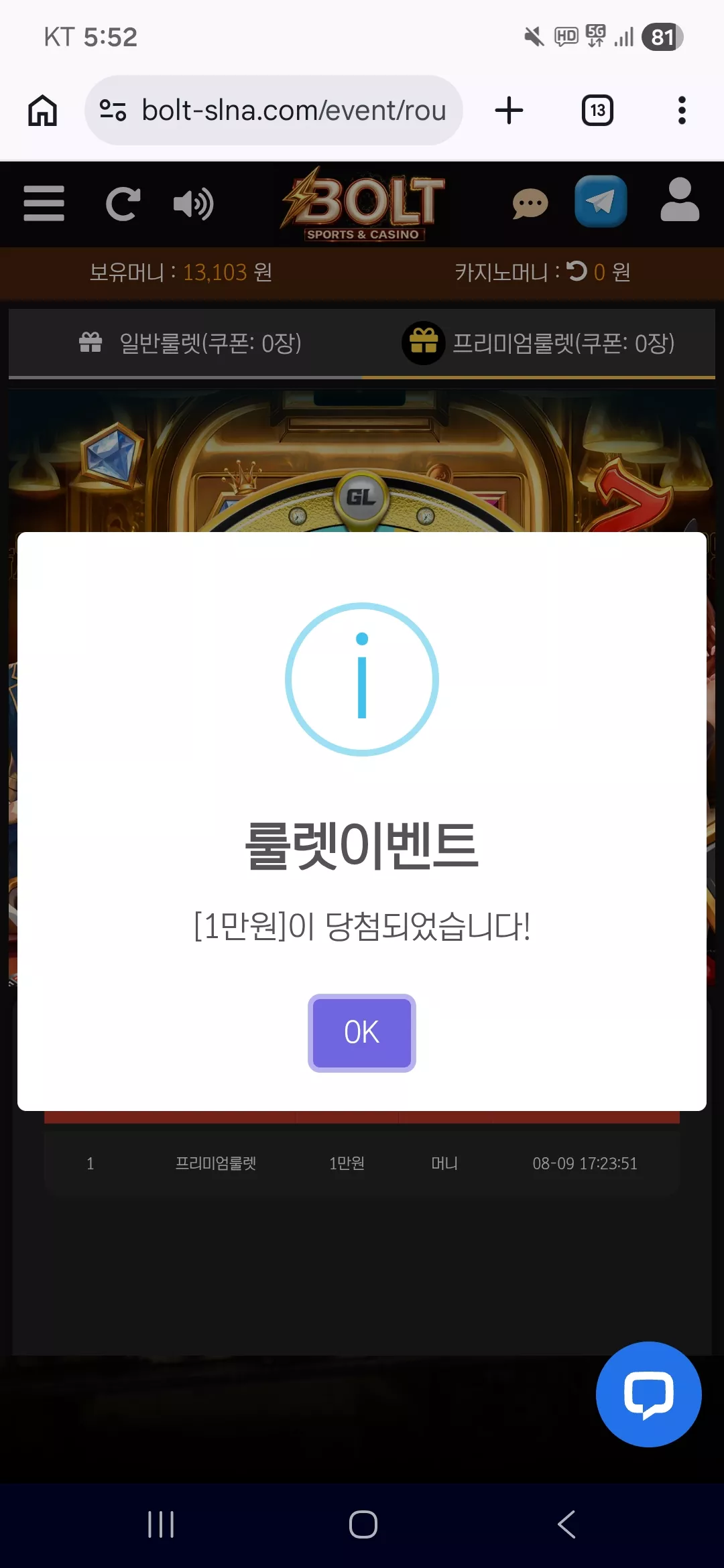Viewport: 724px width, 1568px height.
Task: Open a new browser tab
Action: pos(509,110)
